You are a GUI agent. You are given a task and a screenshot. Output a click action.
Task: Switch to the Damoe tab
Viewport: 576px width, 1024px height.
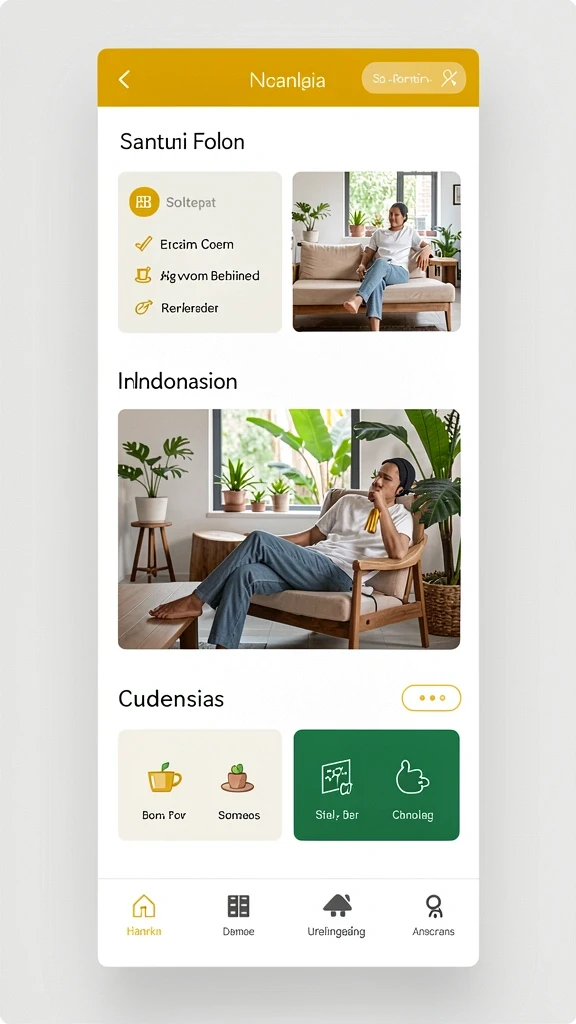coord(238,916)
